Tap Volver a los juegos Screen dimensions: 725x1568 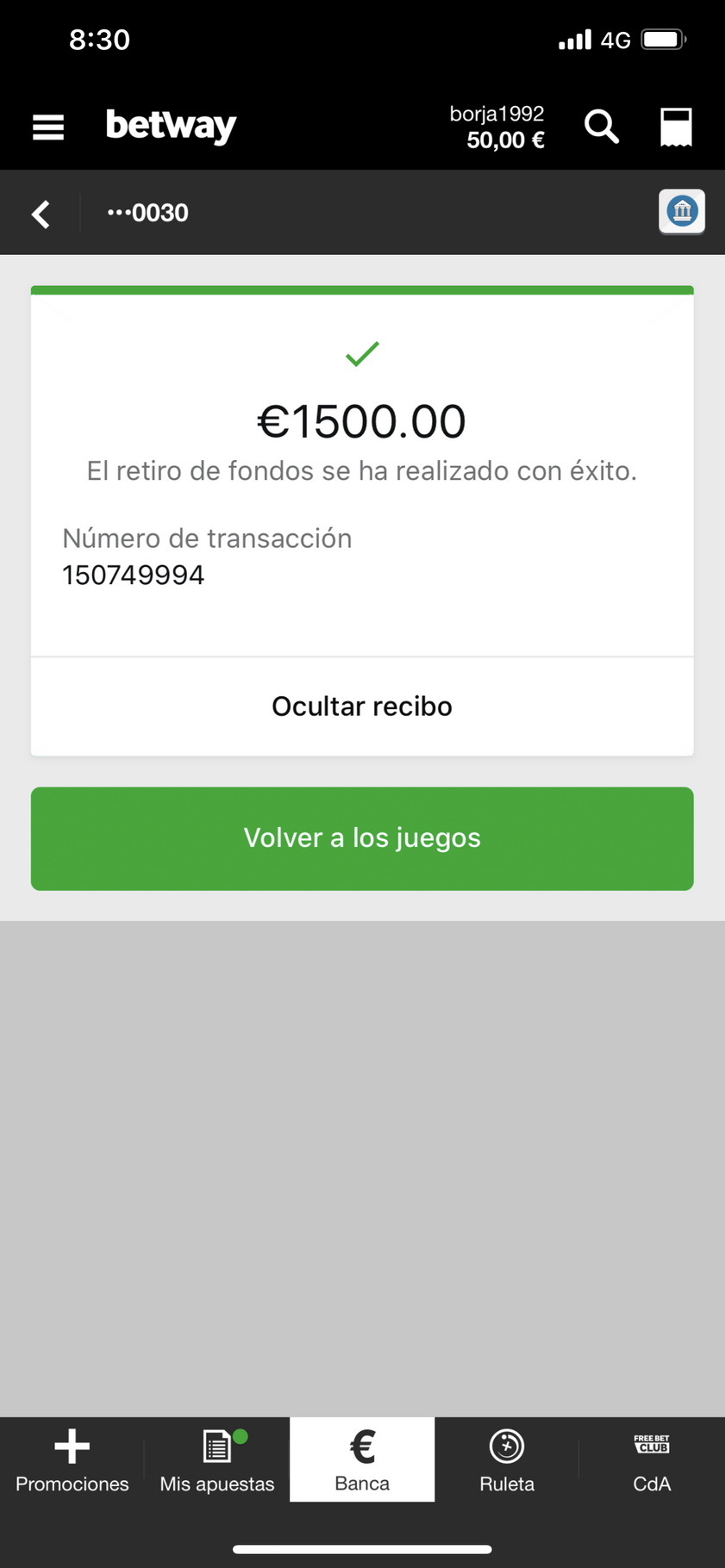tap(362, 838)
